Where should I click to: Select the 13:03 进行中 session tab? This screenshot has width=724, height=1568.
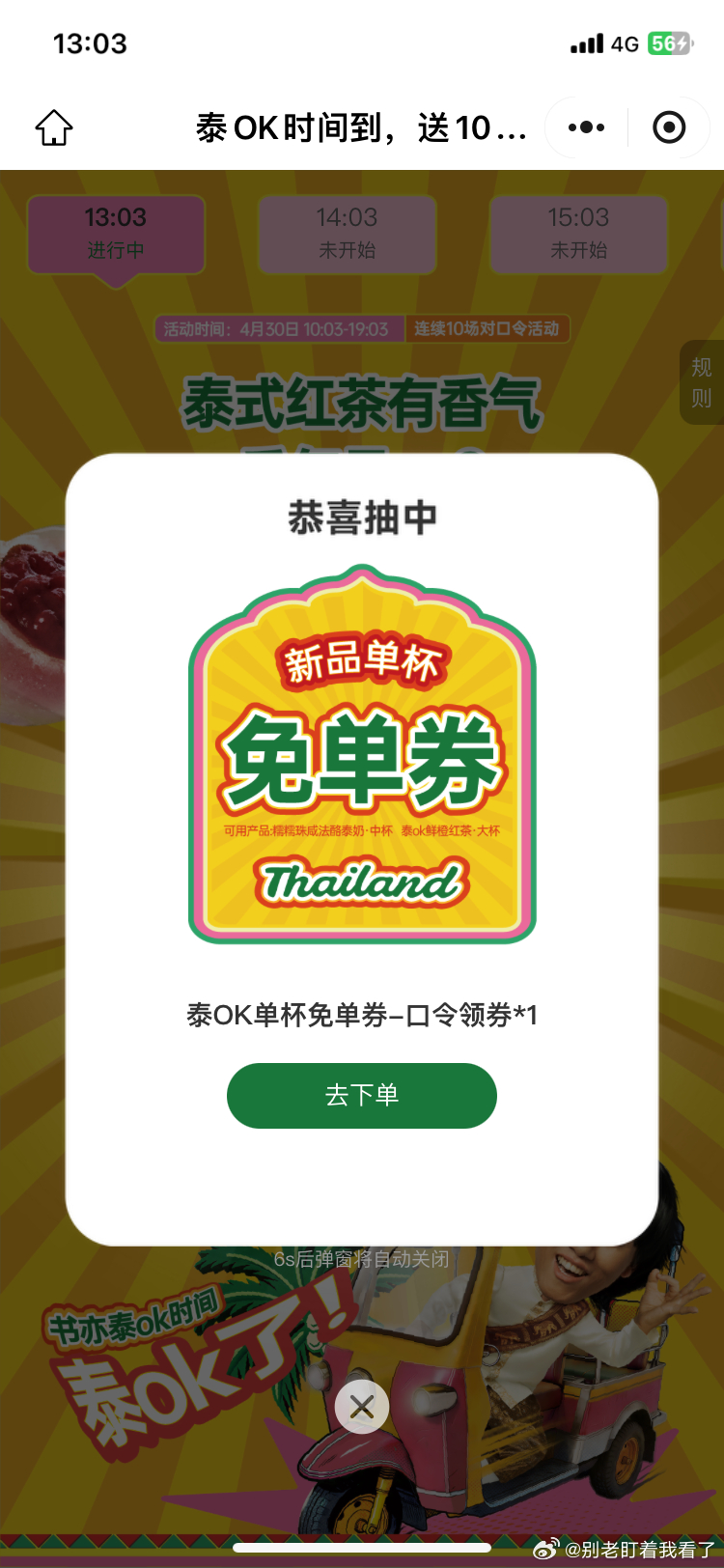pos(116,234)
